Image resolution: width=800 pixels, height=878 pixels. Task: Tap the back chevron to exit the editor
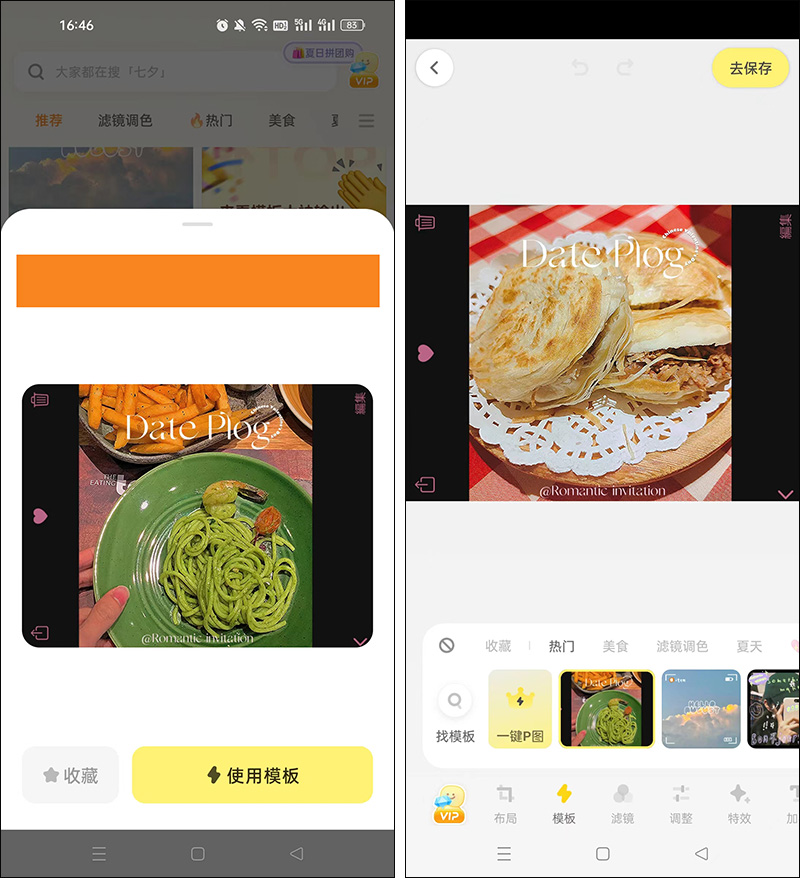(x=434, y=68)
